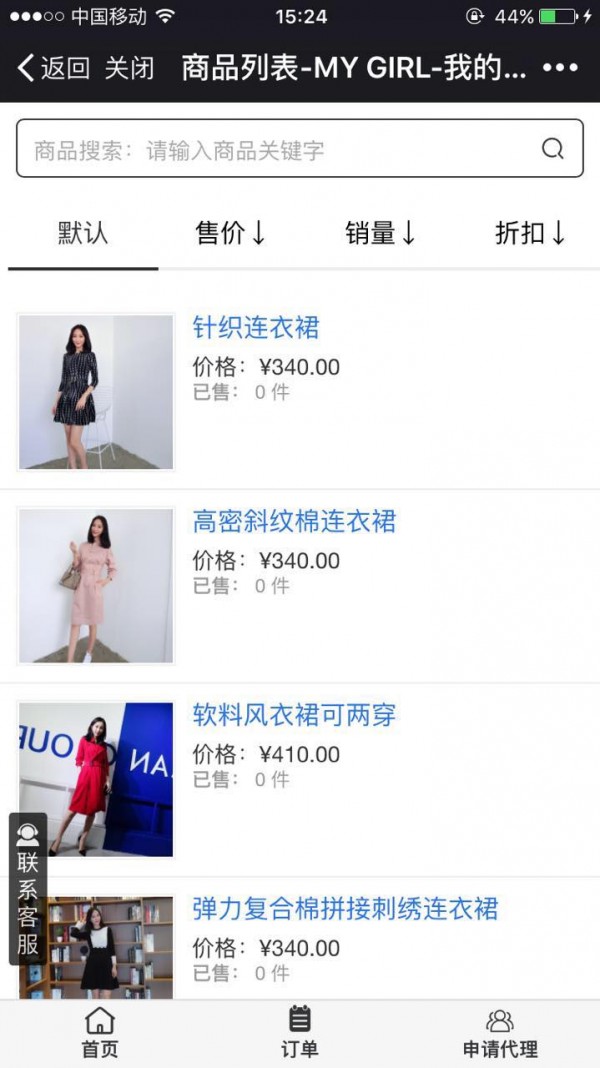Tap the magnifier search icon
Viewport: 600px width, 1068px height.
tap(553, 149)
